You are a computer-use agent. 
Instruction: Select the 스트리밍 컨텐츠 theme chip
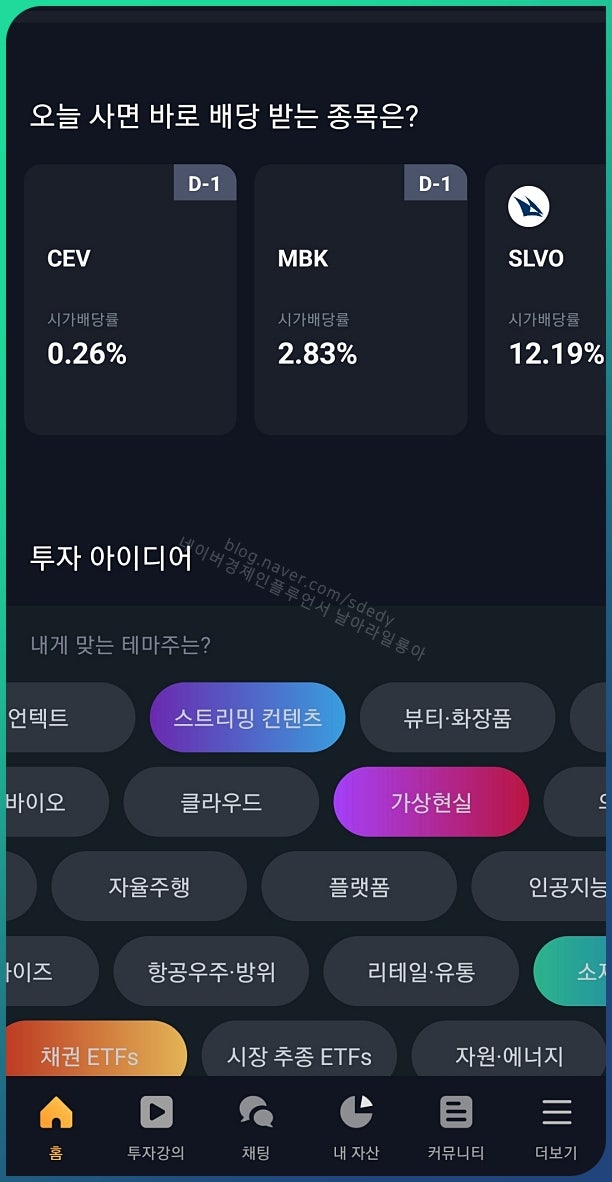pos(247,718)
